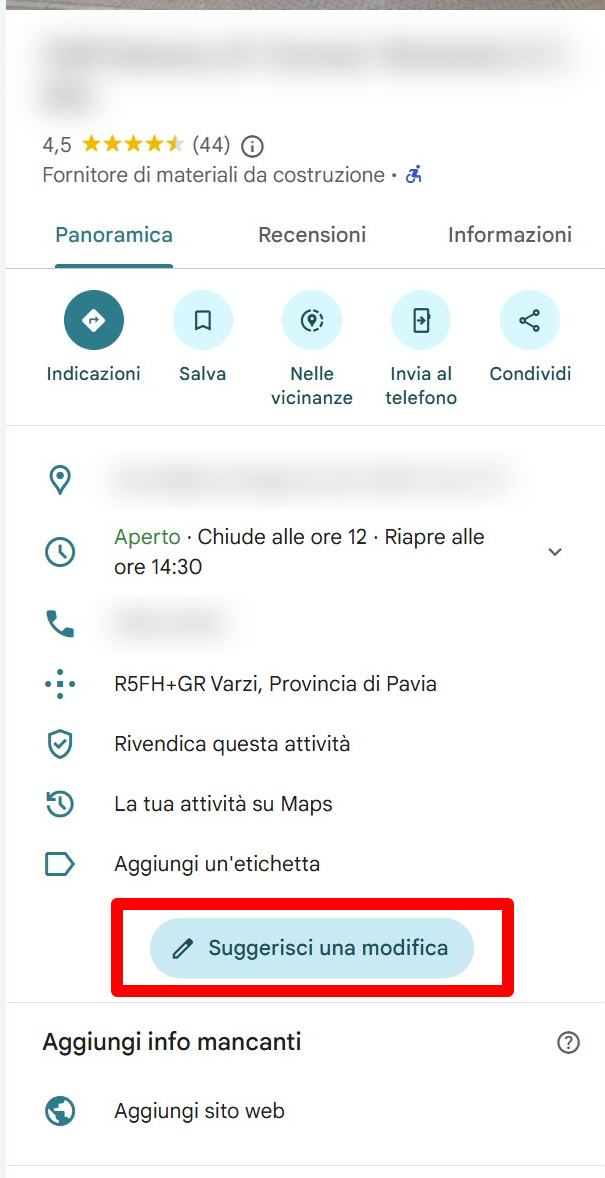Tap Rivendica questa attività

pyautogui.click(x=232, y=744)
